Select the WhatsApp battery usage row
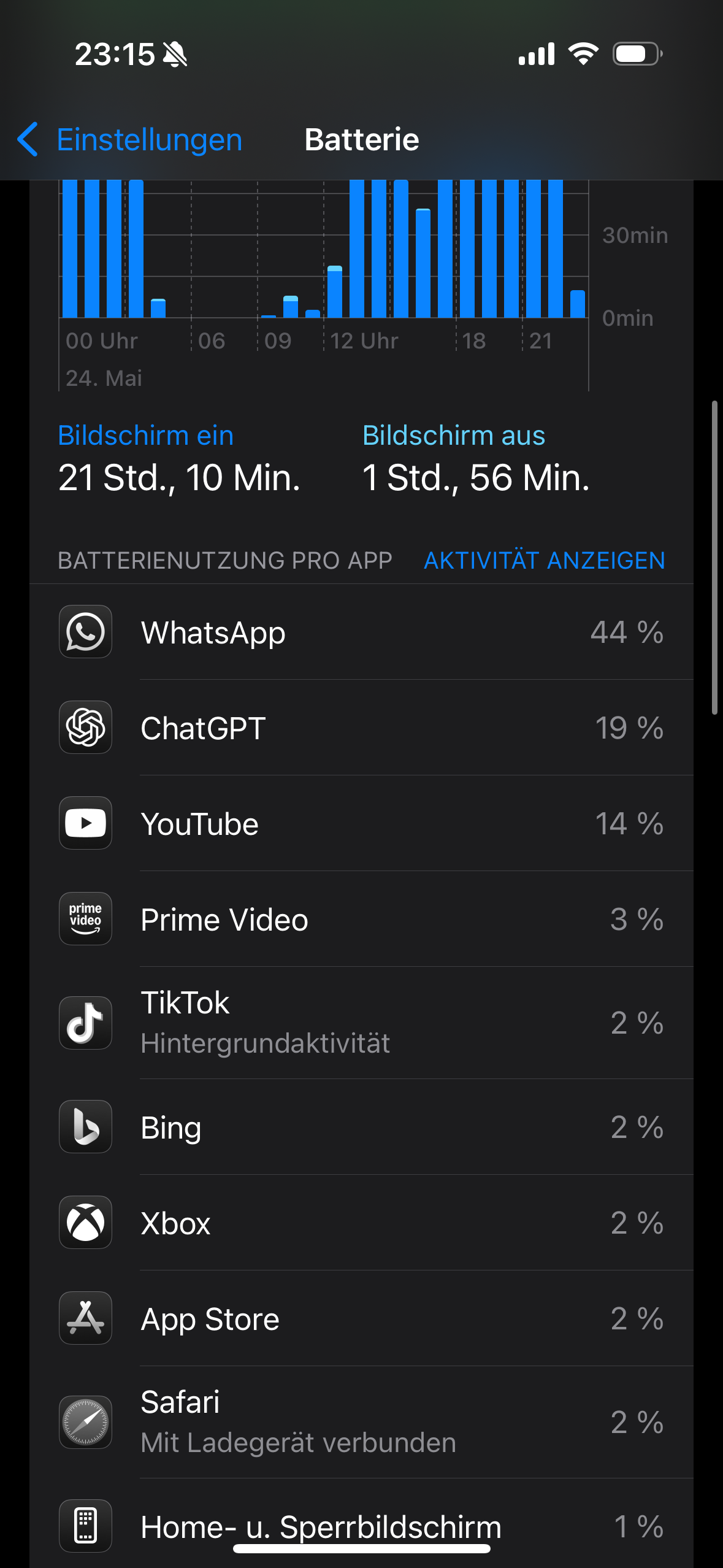Screen dimensions: 723x1568 [361, 632]
